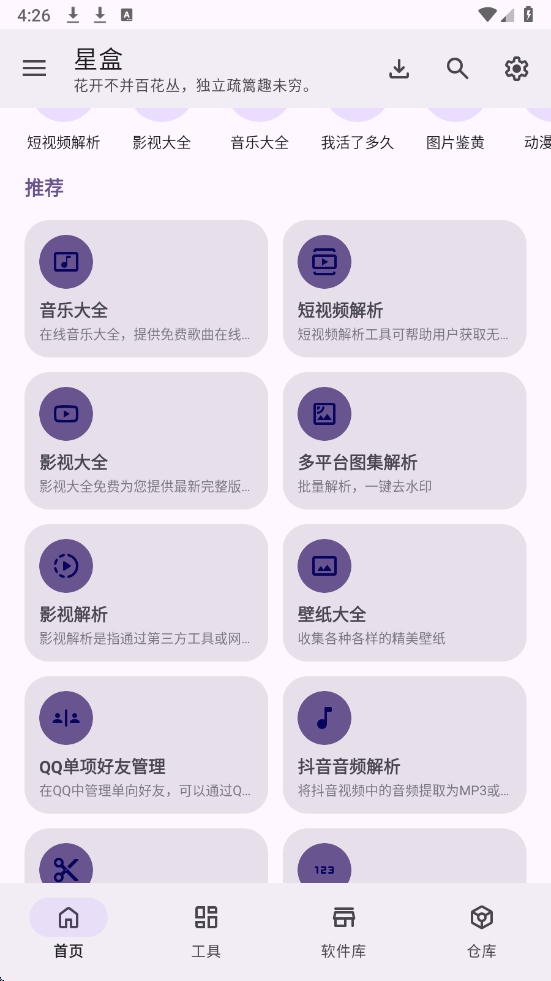Tap the search magnifier icon

click(458, 69)
